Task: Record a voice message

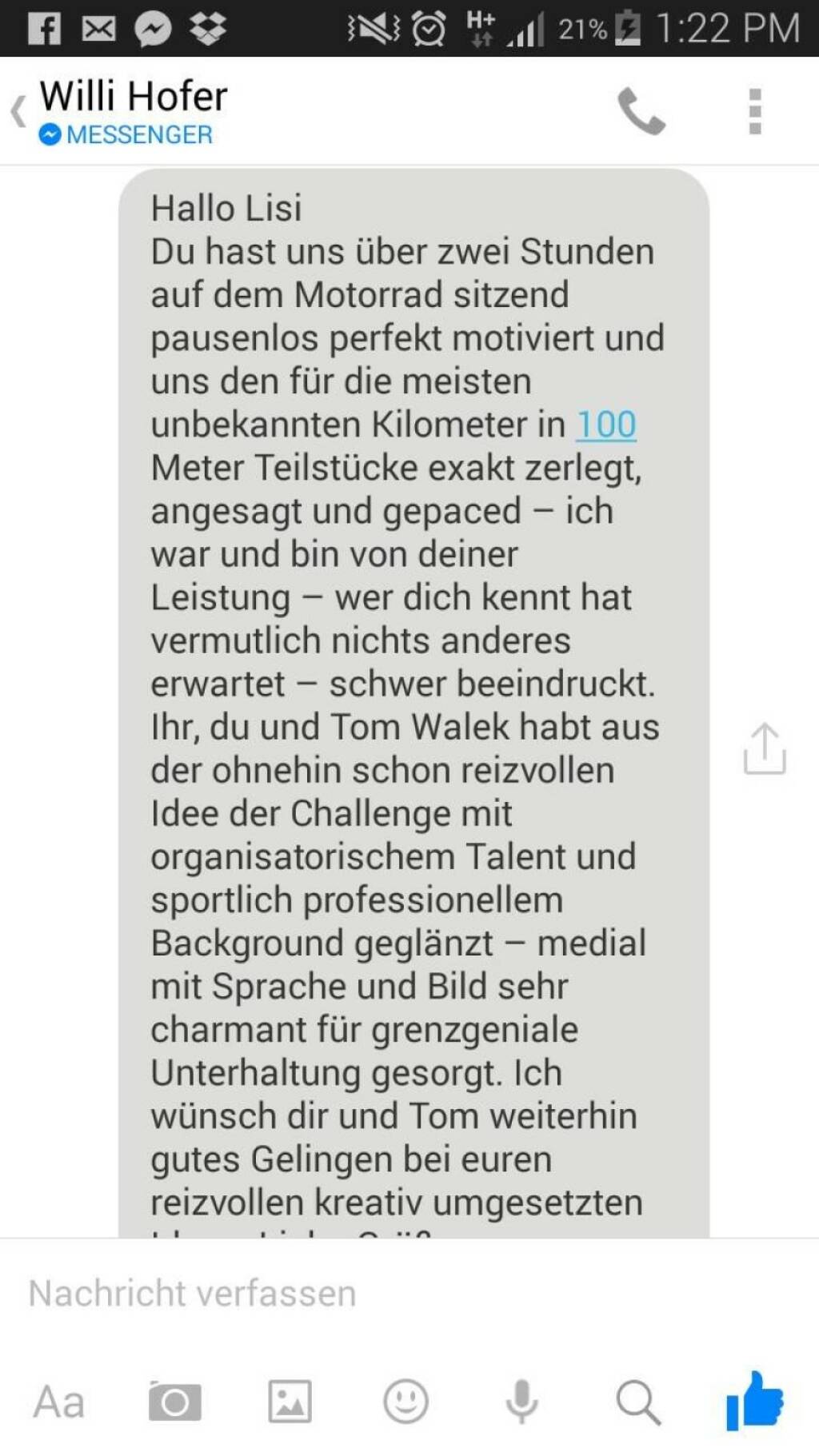Action: pyautogui.click(x=521, y=1402)
